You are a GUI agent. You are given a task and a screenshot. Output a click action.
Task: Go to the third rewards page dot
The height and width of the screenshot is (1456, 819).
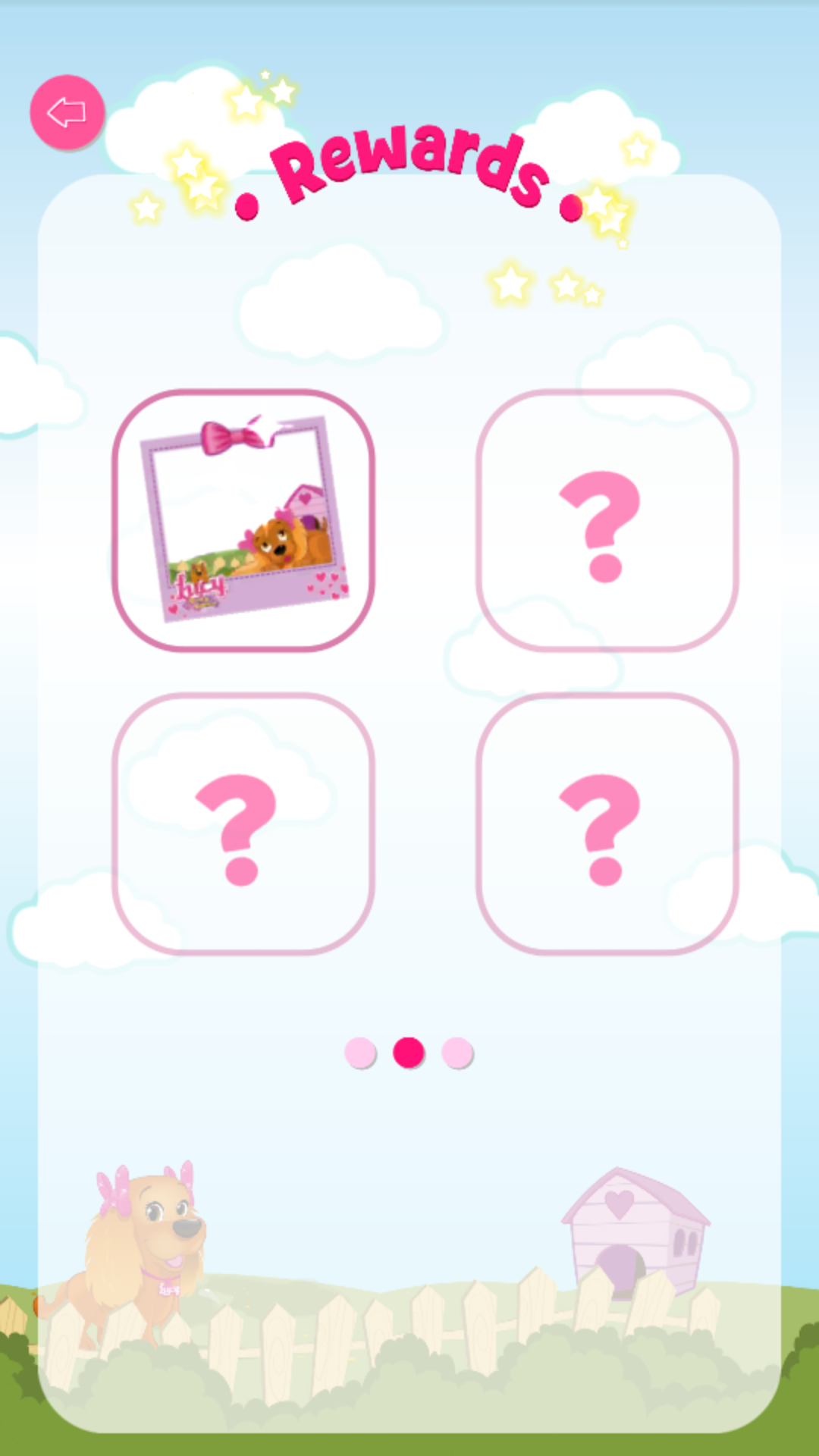[x=457, y=1053]
